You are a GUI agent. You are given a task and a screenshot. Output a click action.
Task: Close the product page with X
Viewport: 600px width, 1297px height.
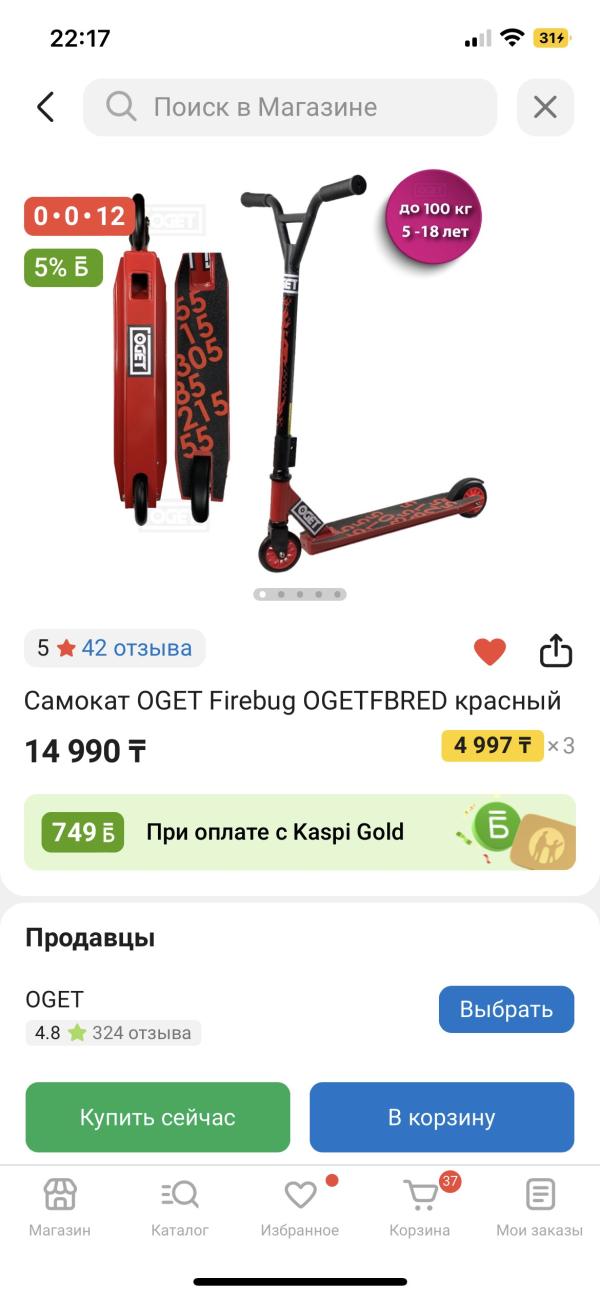(545, 107)
